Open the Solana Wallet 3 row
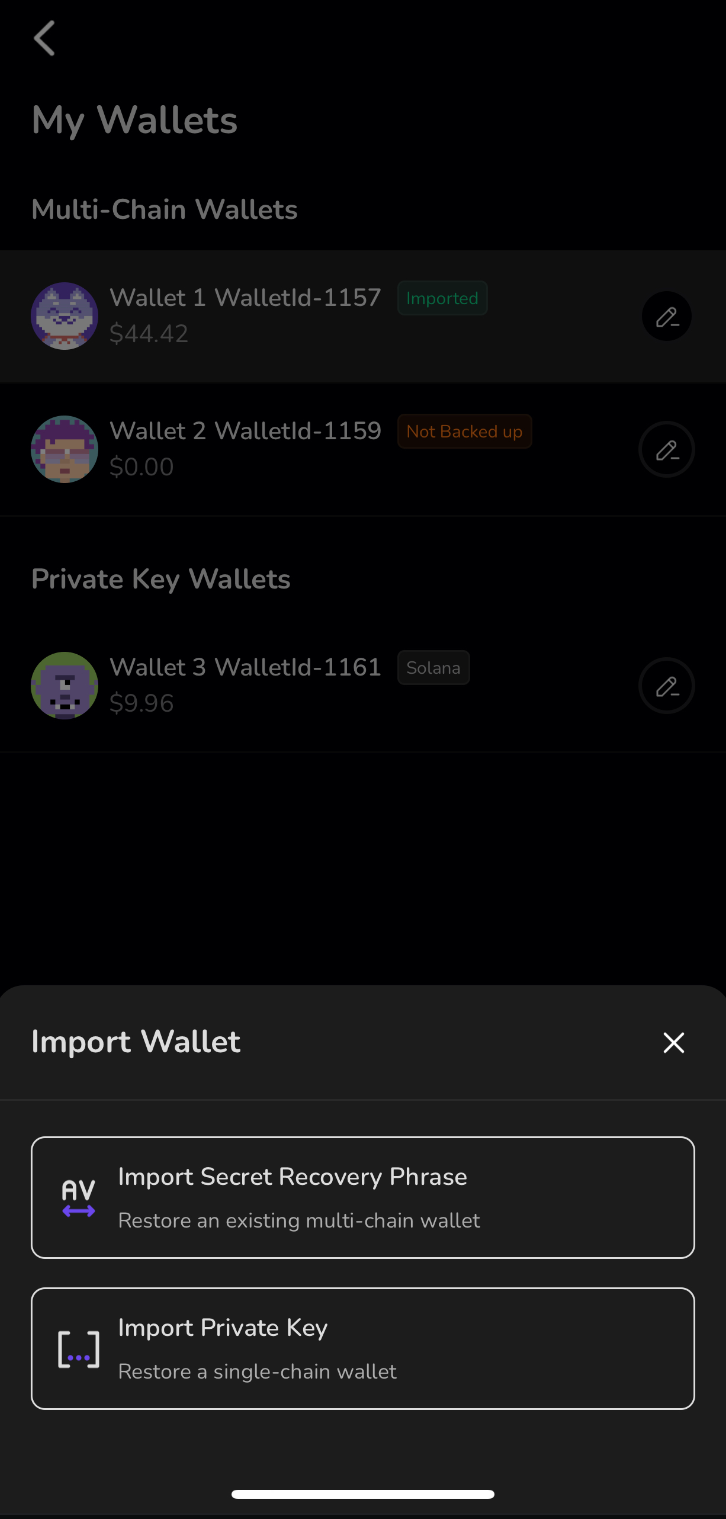 coord(363,686)
